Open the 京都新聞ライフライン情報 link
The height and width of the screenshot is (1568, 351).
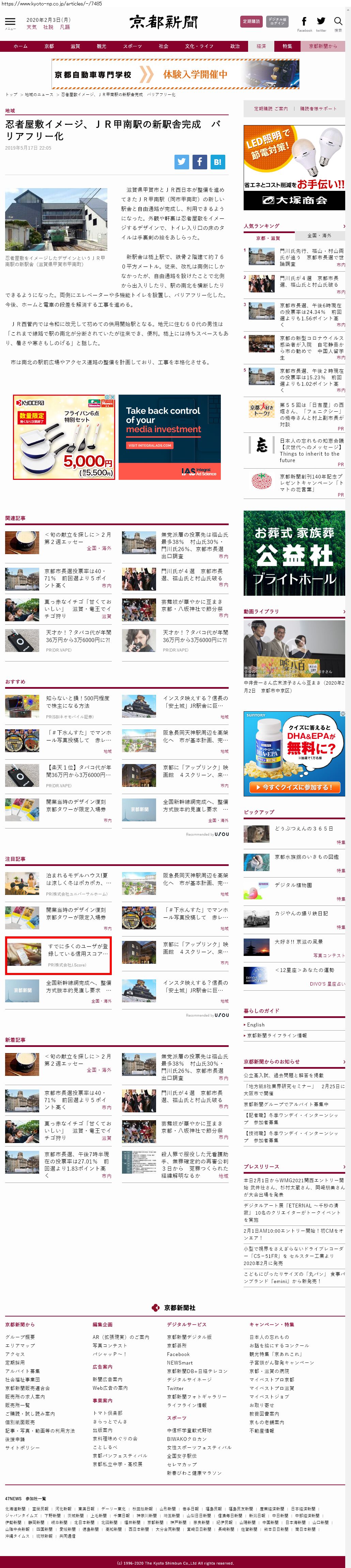click(277, 1035)
